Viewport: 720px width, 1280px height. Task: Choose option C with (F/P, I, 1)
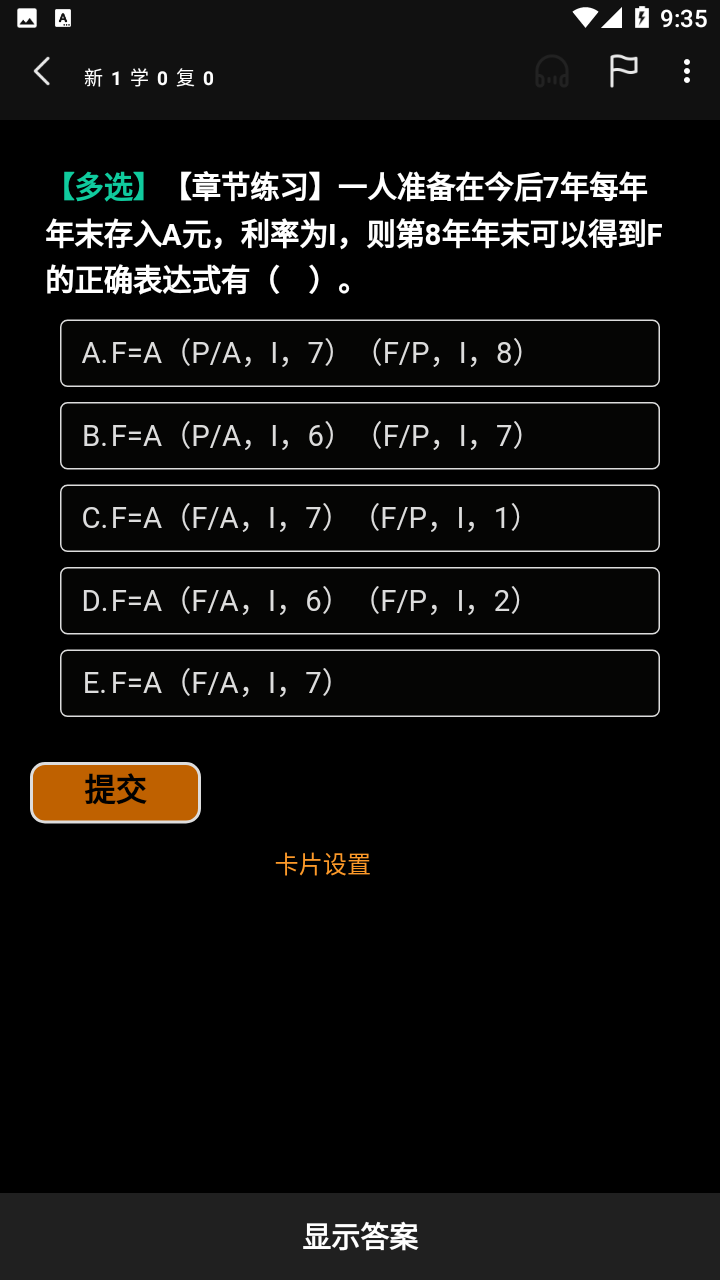(x=360, y=518)
